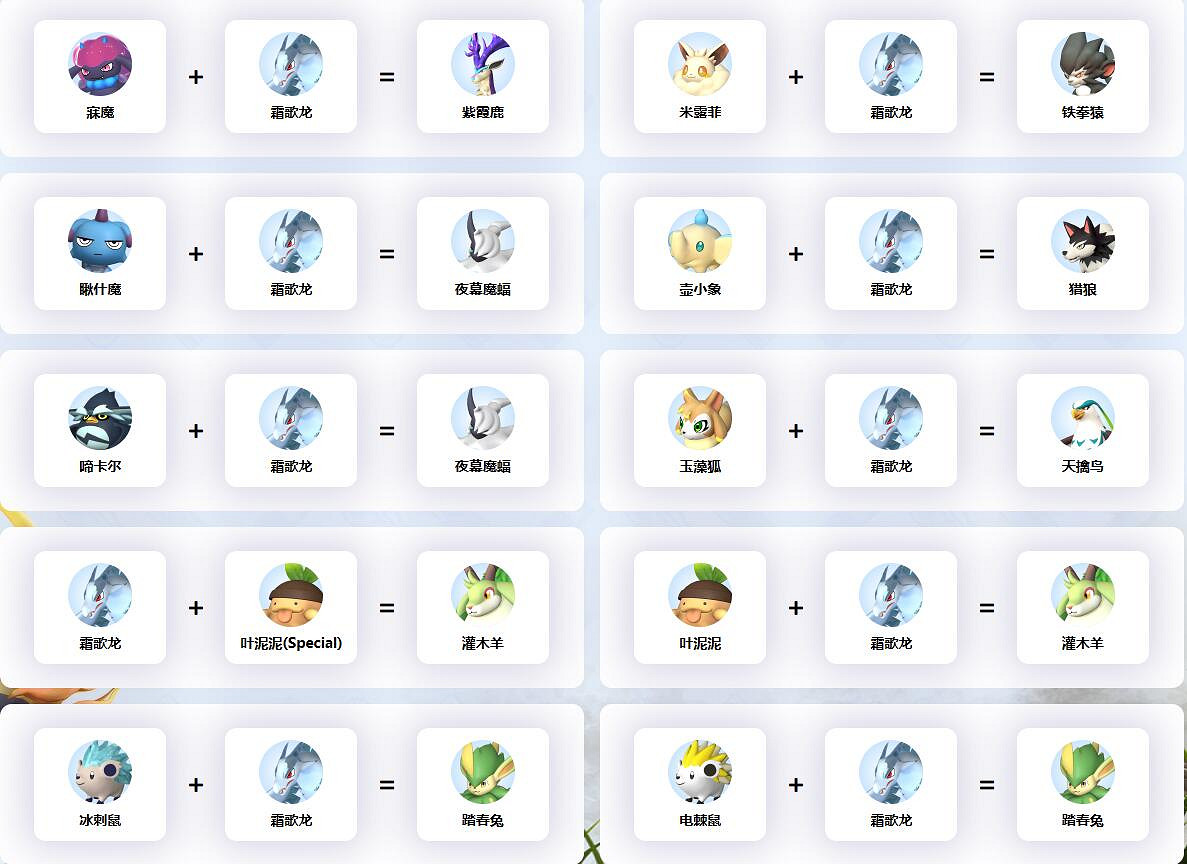This screenshot has height=864, width=1187.
Task: Open the 寐魔 pal tile
Action: [x=100, y=76]
